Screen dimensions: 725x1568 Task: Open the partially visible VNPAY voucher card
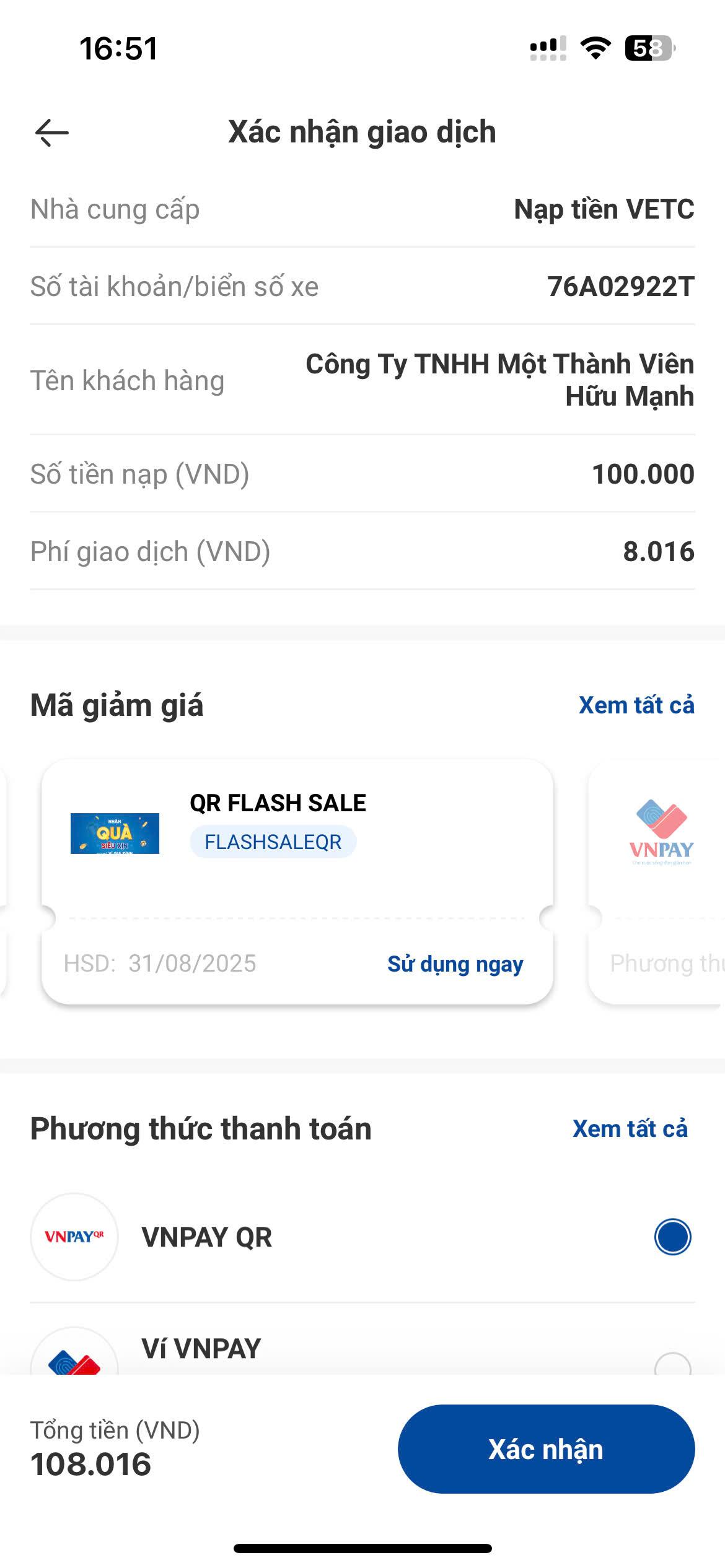click(x=656, y=881)
